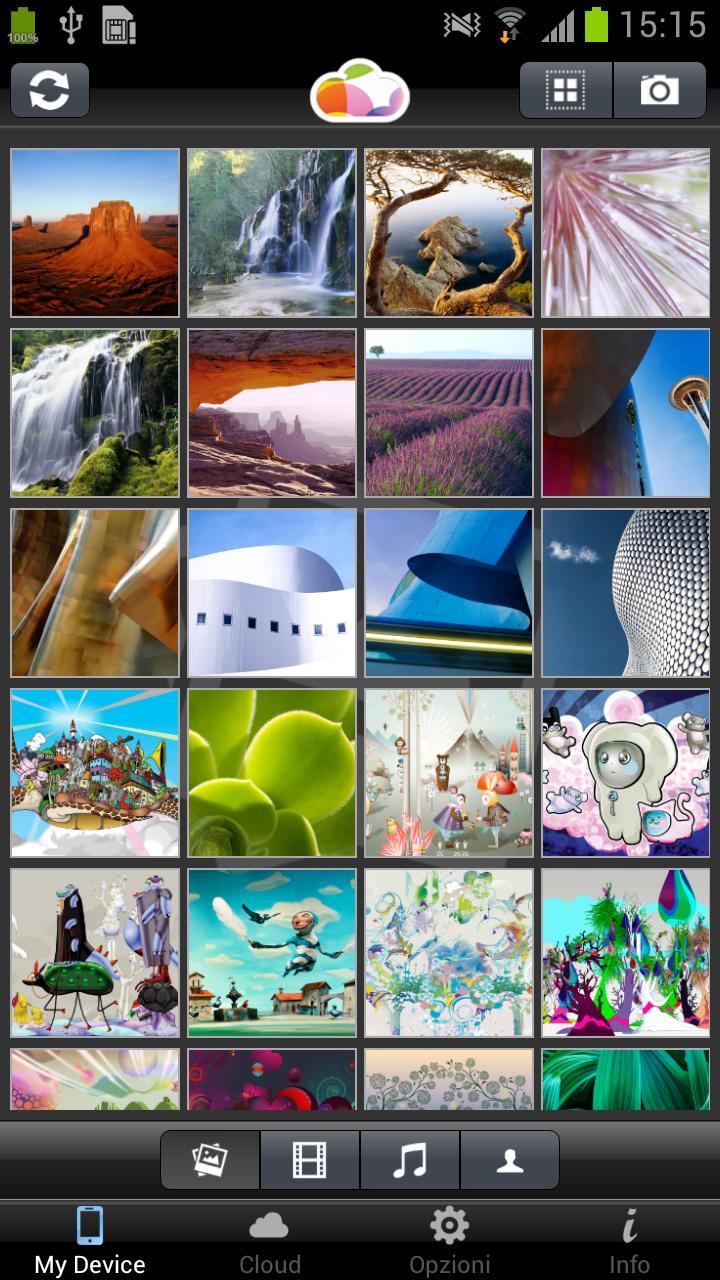Viewport: 720px width, 1280px height.
Task: Open the twisted tree coastline photo
Action: click(449, 233)
